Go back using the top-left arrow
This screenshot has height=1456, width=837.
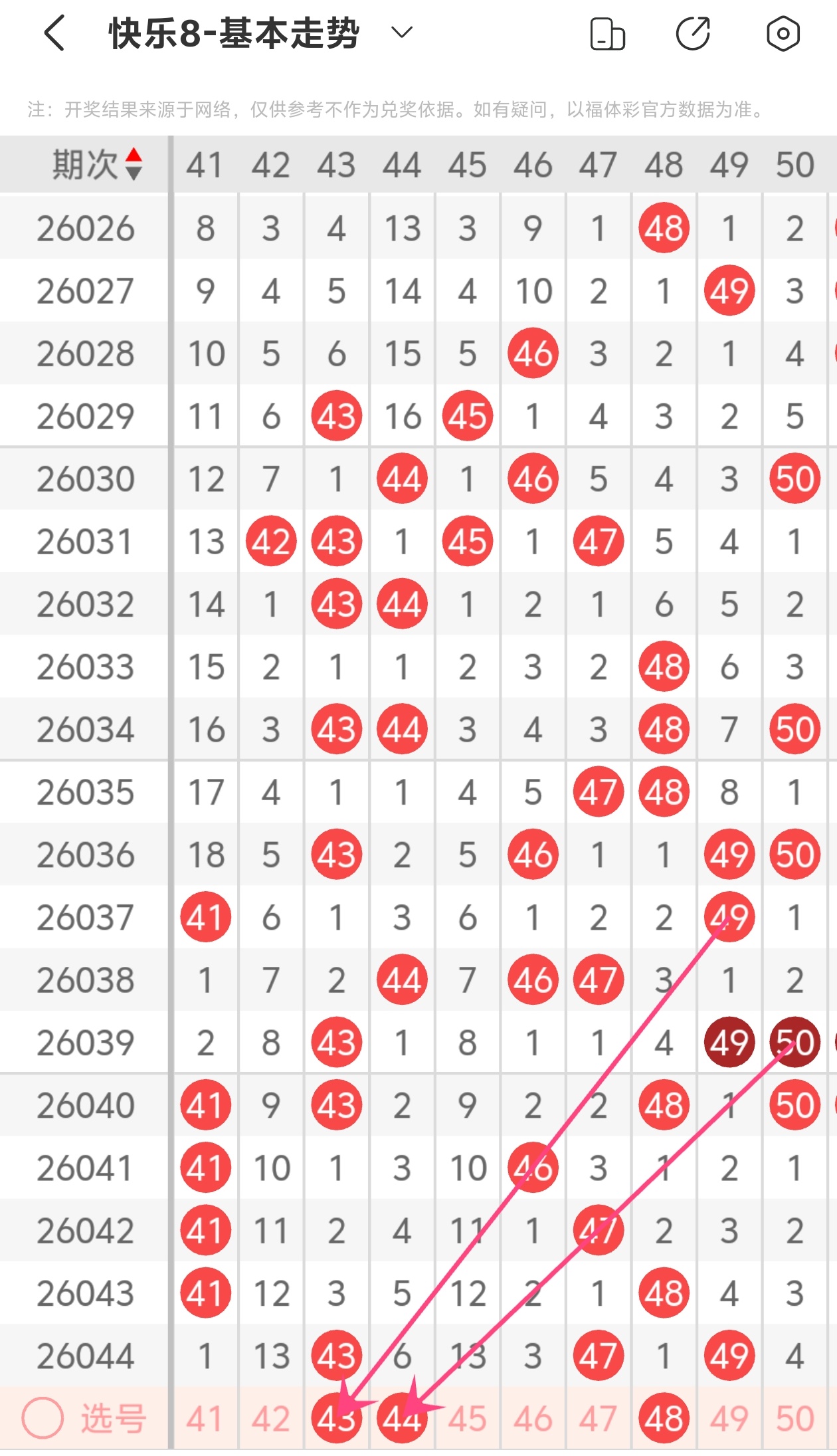54,33
